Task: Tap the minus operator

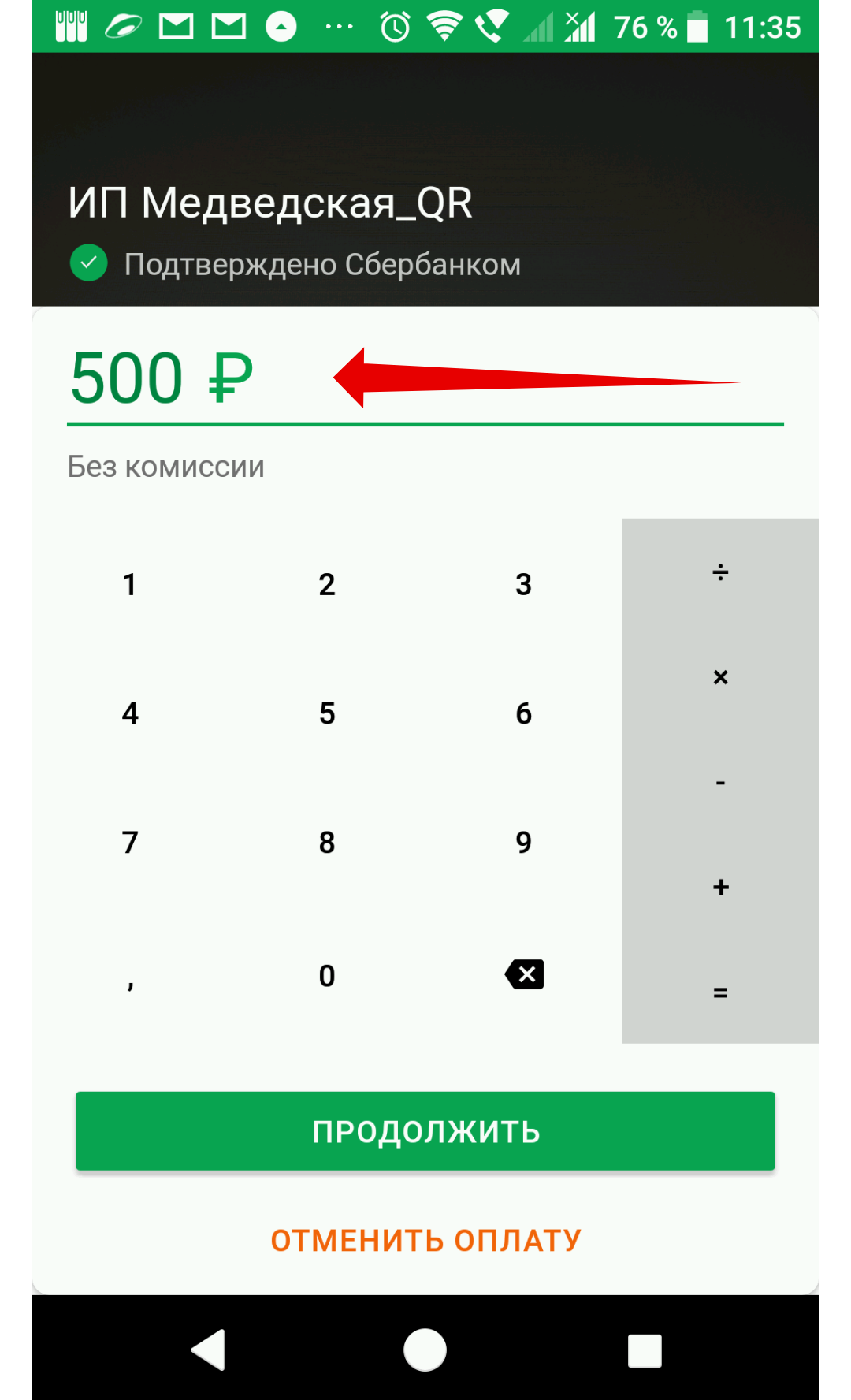Action: click(x=720, y=783)
